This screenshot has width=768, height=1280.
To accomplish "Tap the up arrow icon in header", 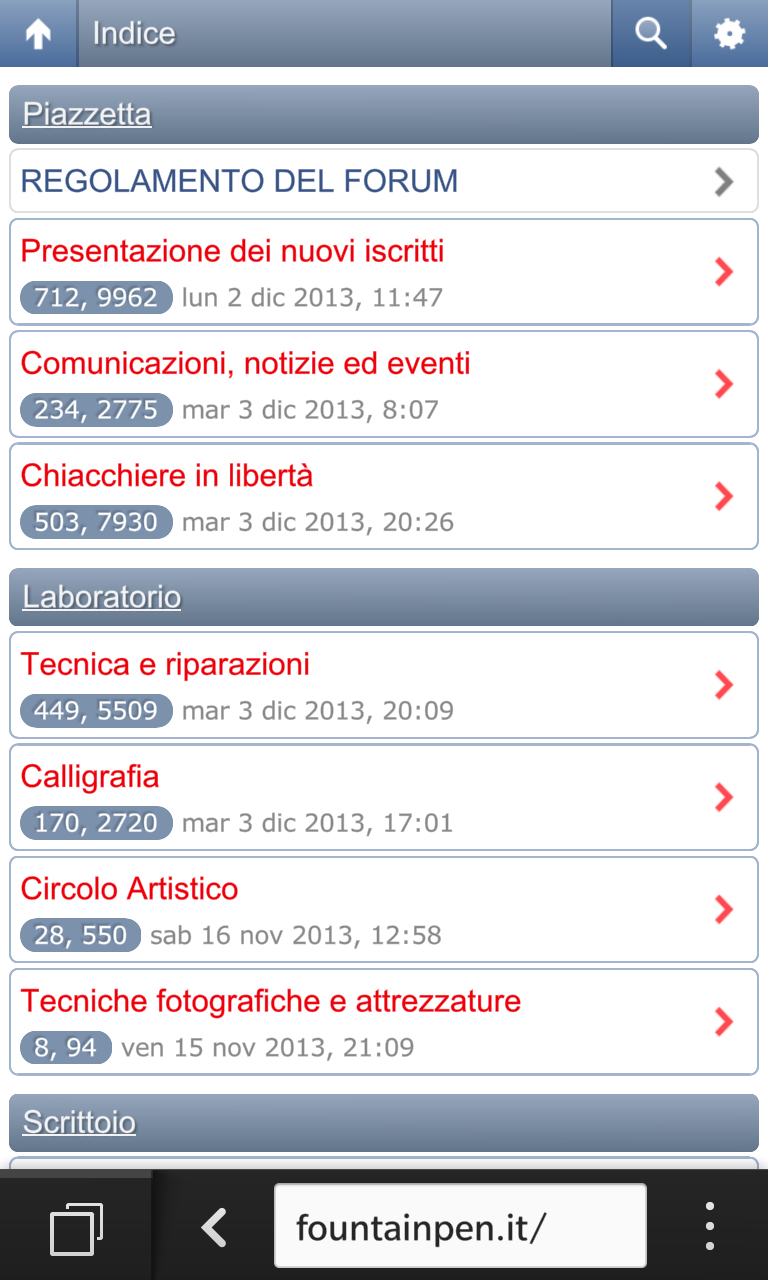I will (38, 34).
